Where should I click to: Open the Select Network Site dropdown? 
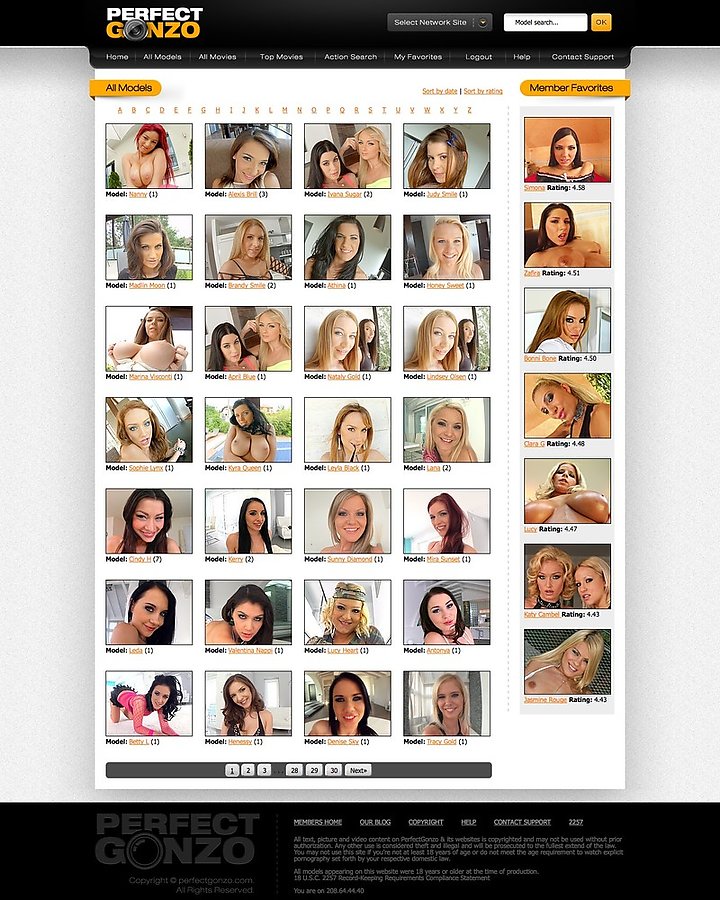pos(439,22)
